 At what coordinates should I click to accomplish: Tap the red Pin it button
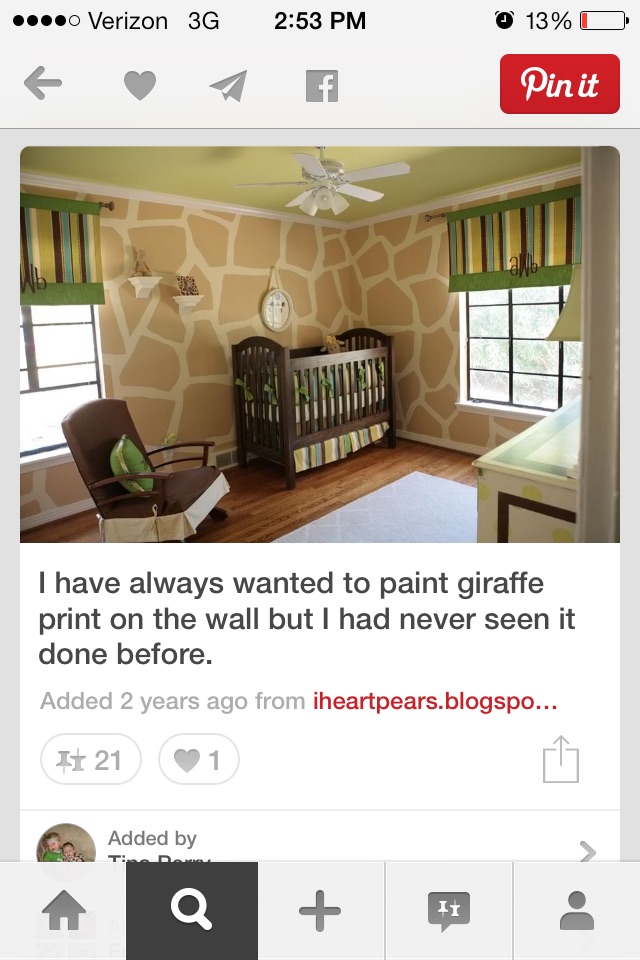(x=559, y=85)
